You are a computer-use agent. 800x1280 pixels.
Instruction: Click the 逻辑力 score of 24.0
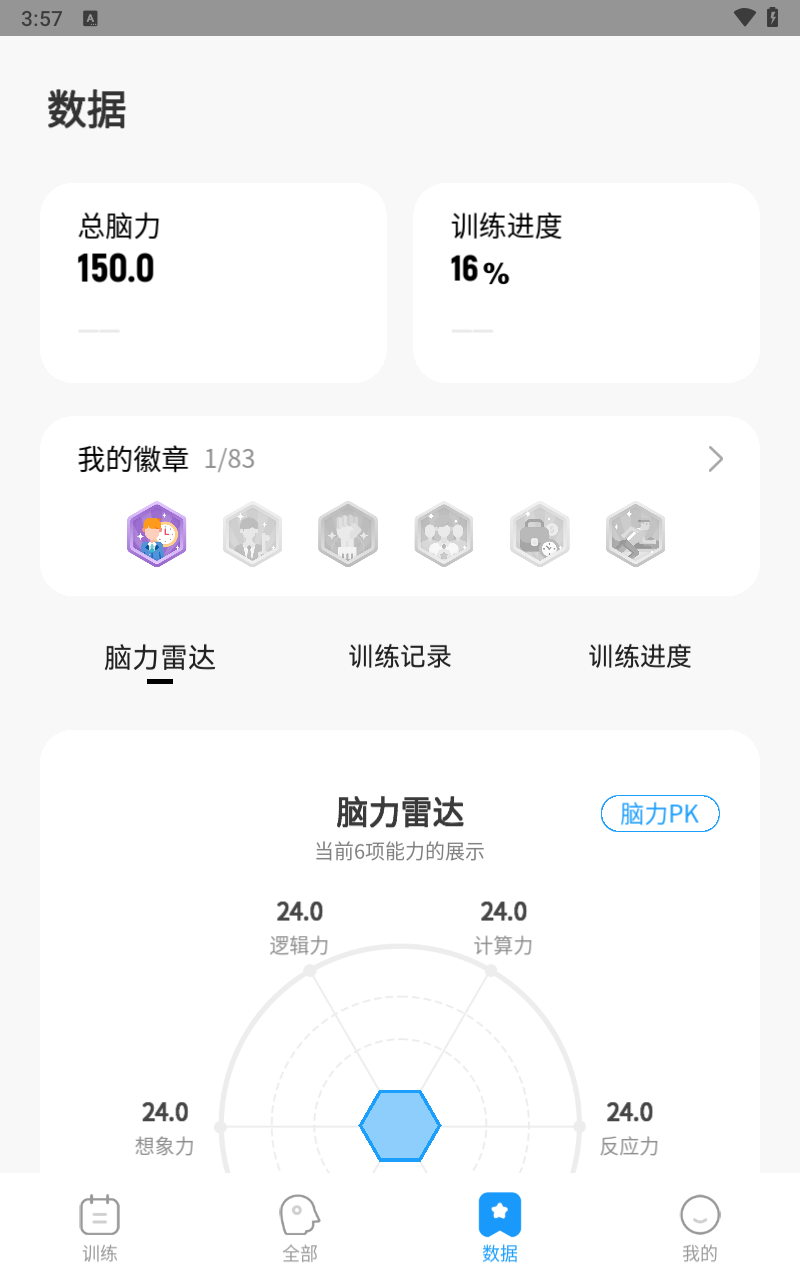click(x=299, y=912)
